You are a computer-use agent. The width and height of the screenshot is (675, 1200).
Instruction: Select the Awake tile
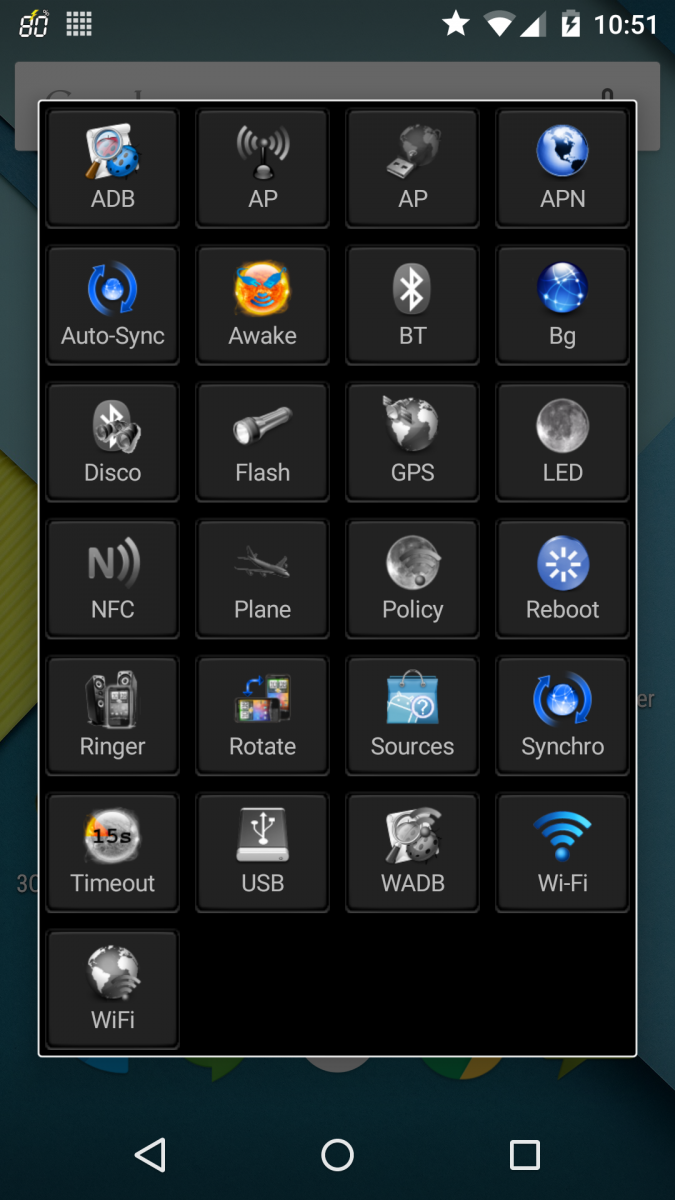coord(263,305)
